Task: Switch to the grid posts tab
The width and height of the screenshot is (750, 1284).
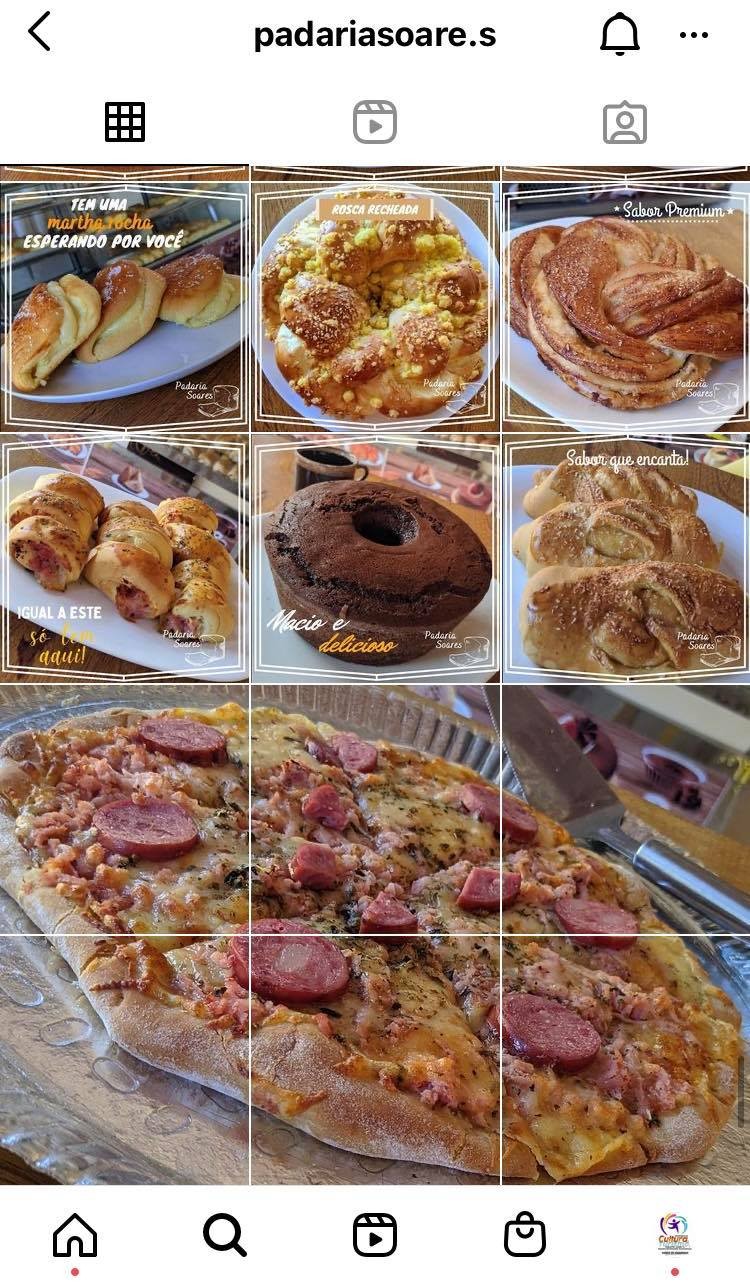Action: point(125,122)
